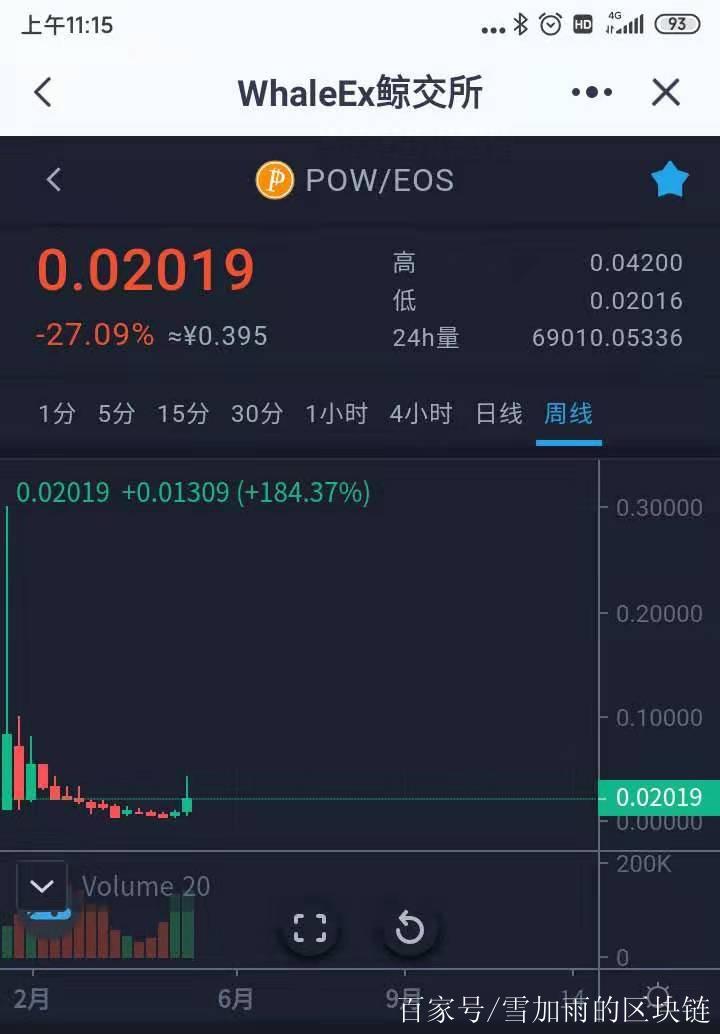Select the 周线 weekly chart tab
This screenshot has width=720, height=1034.
tap(568, 413)
